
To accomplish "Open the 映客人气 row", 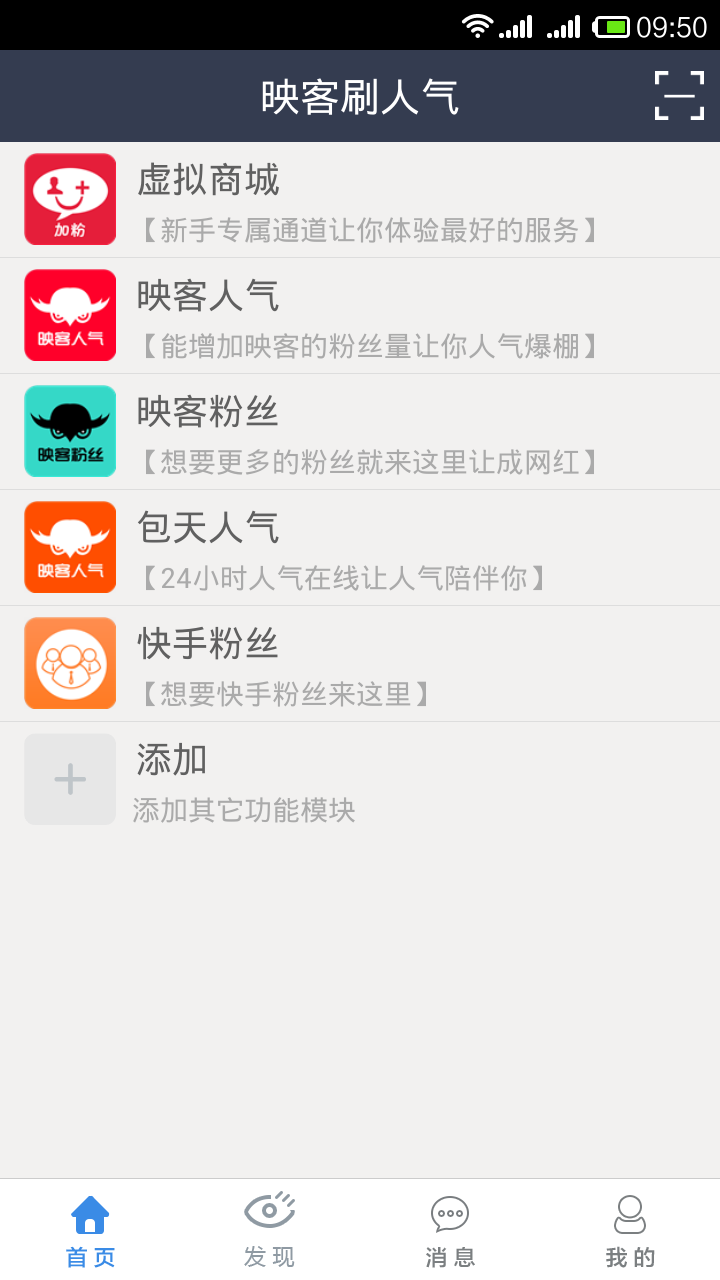I will (x=360, y=316).
